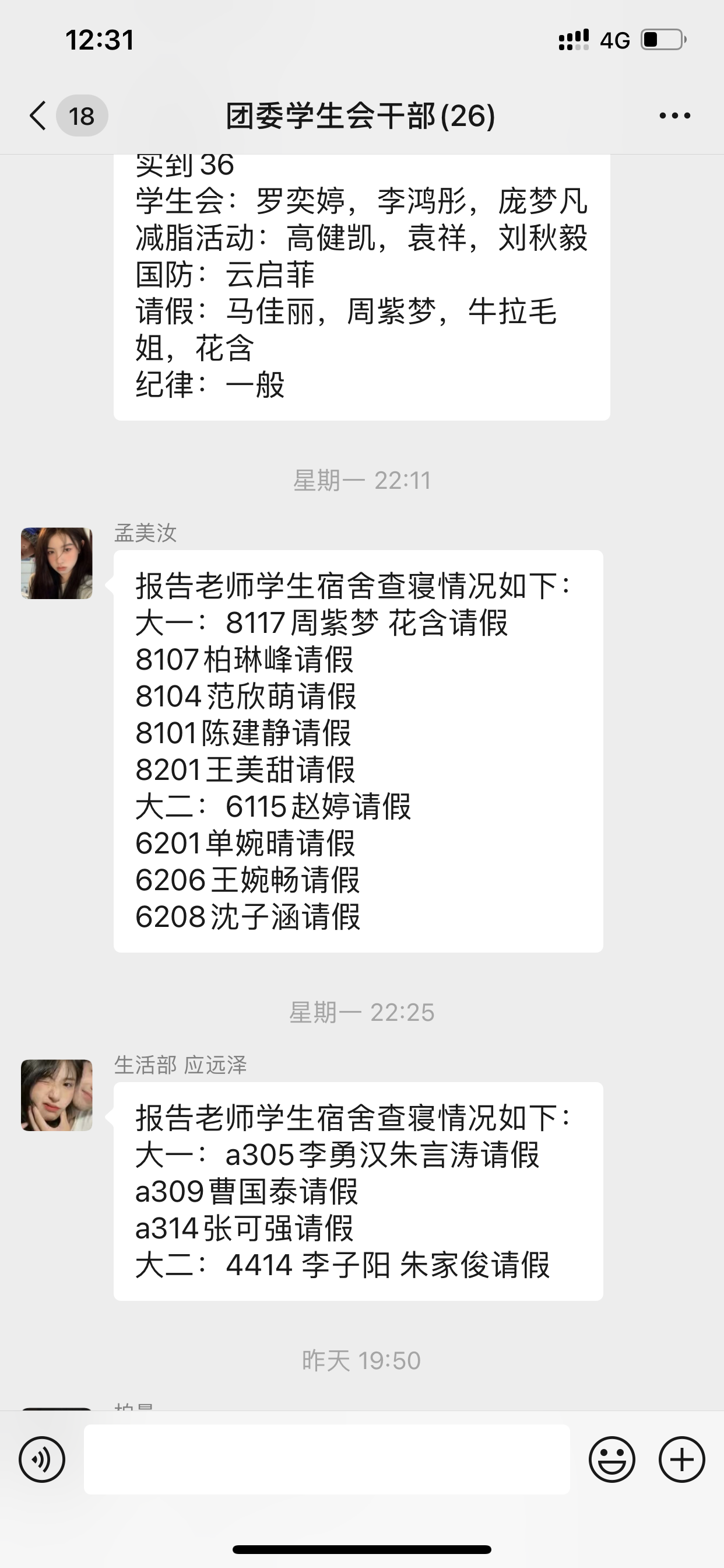Open the plus attachments panel
Viewport: 724px width, 1568px height.
(681, 1459)
